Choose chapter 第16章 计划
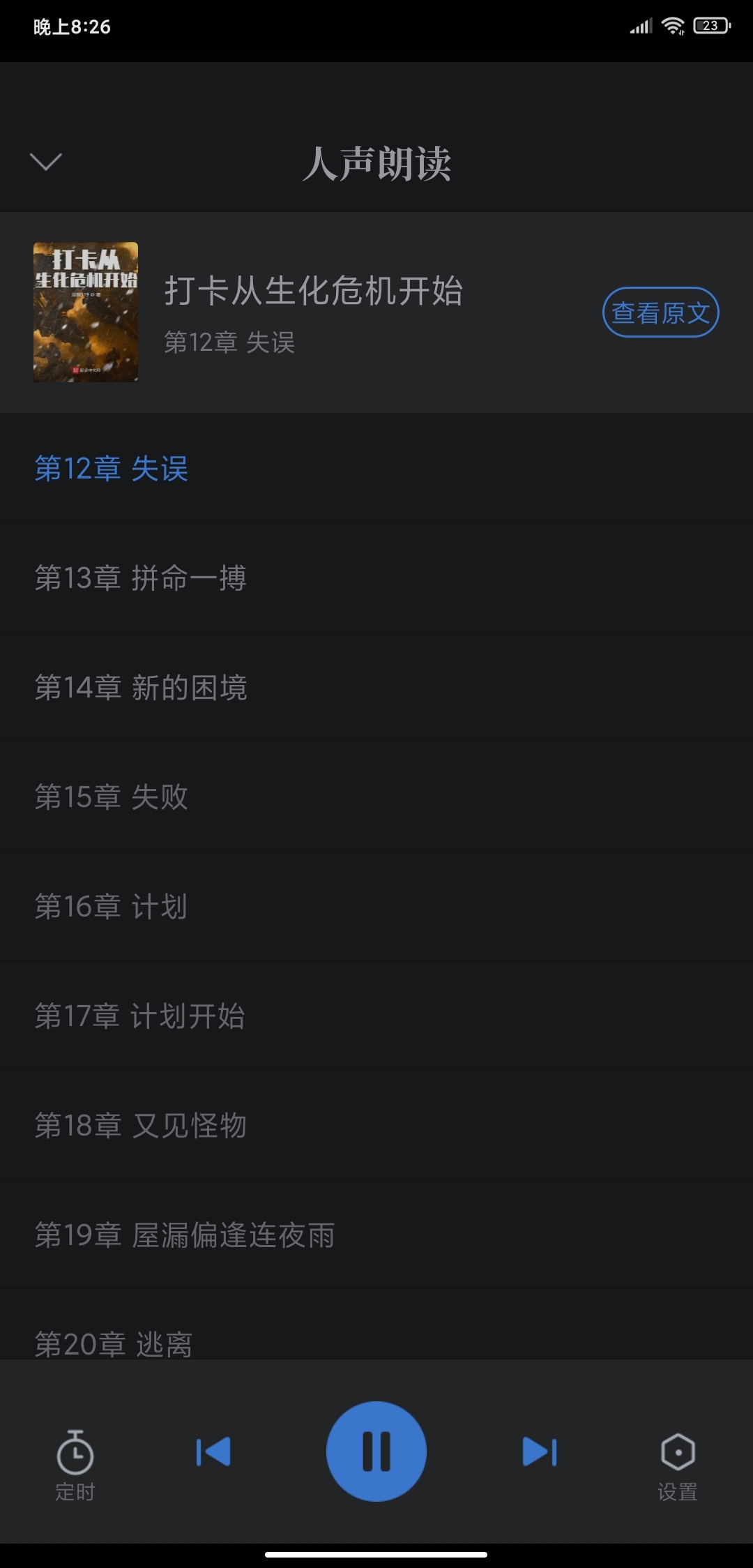This screenshot has height=1568, width=753. point(376,906)
